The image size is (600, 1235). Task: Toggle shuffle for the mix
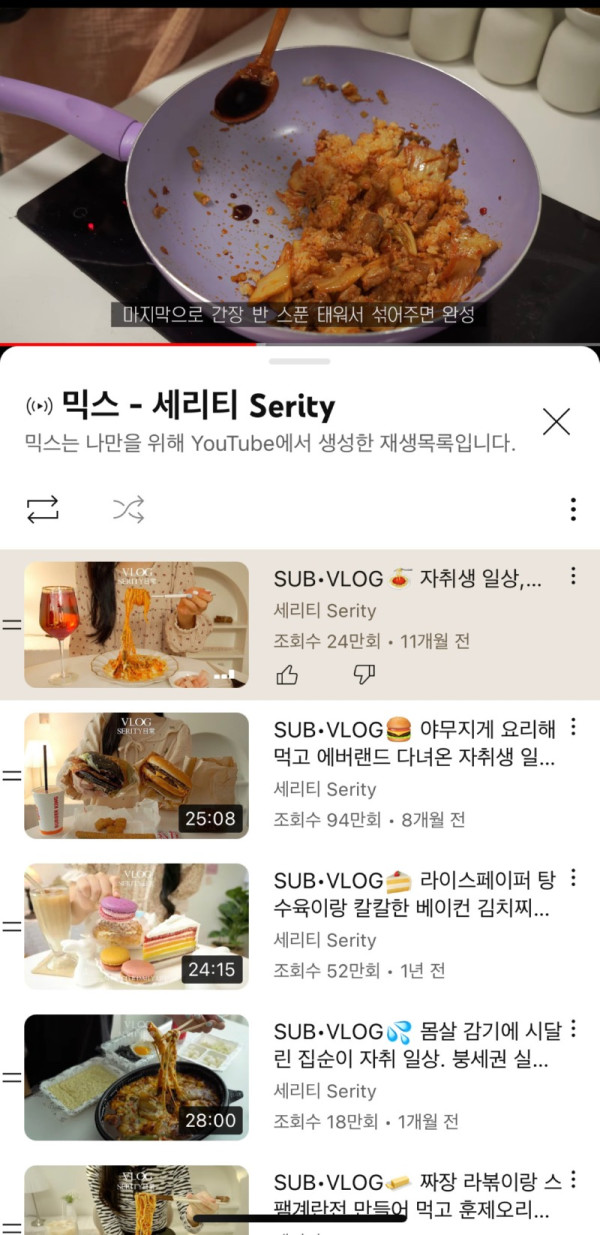128,509
